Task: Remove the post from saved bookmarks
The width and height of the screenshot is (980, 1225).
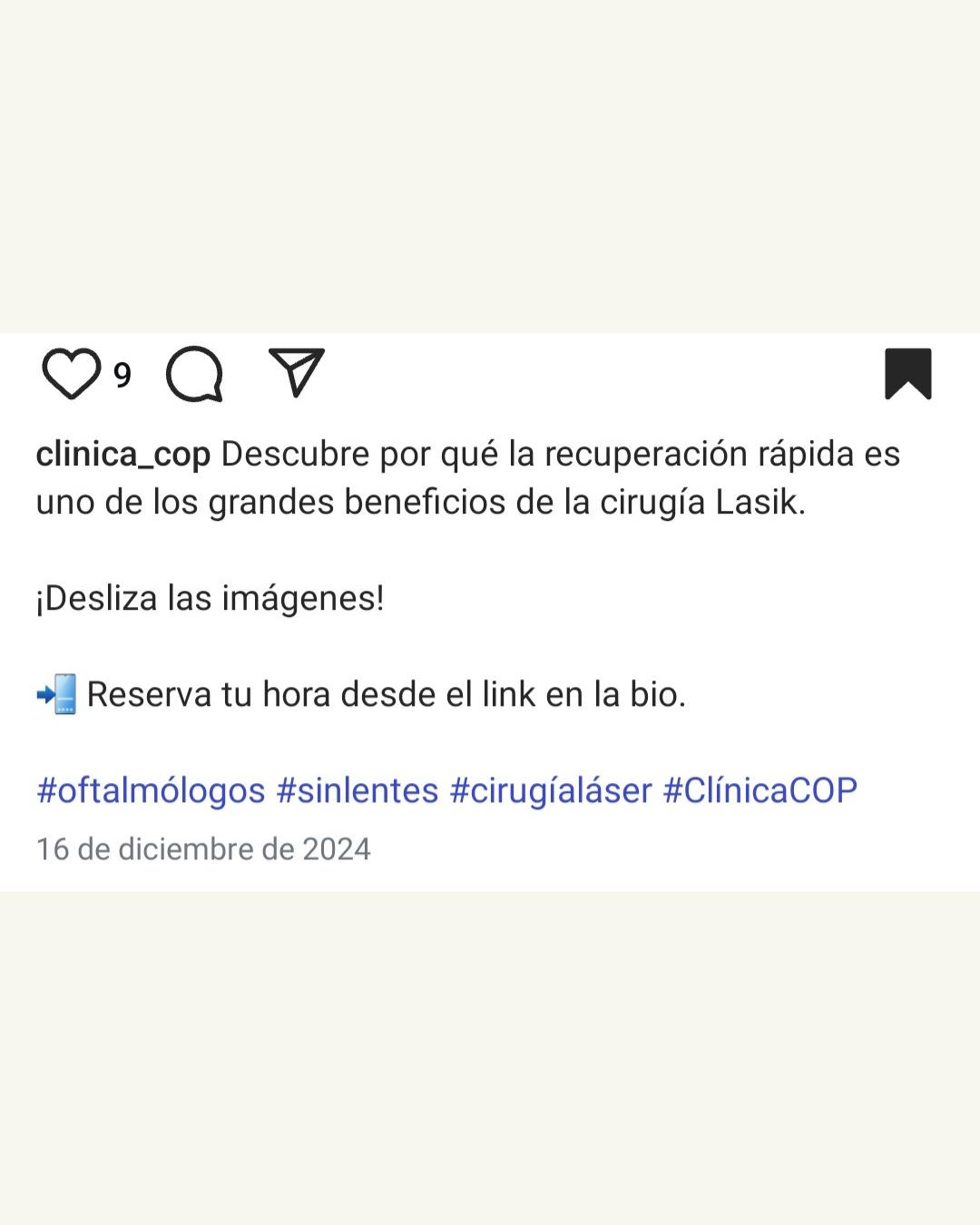Action: [908, 373]
